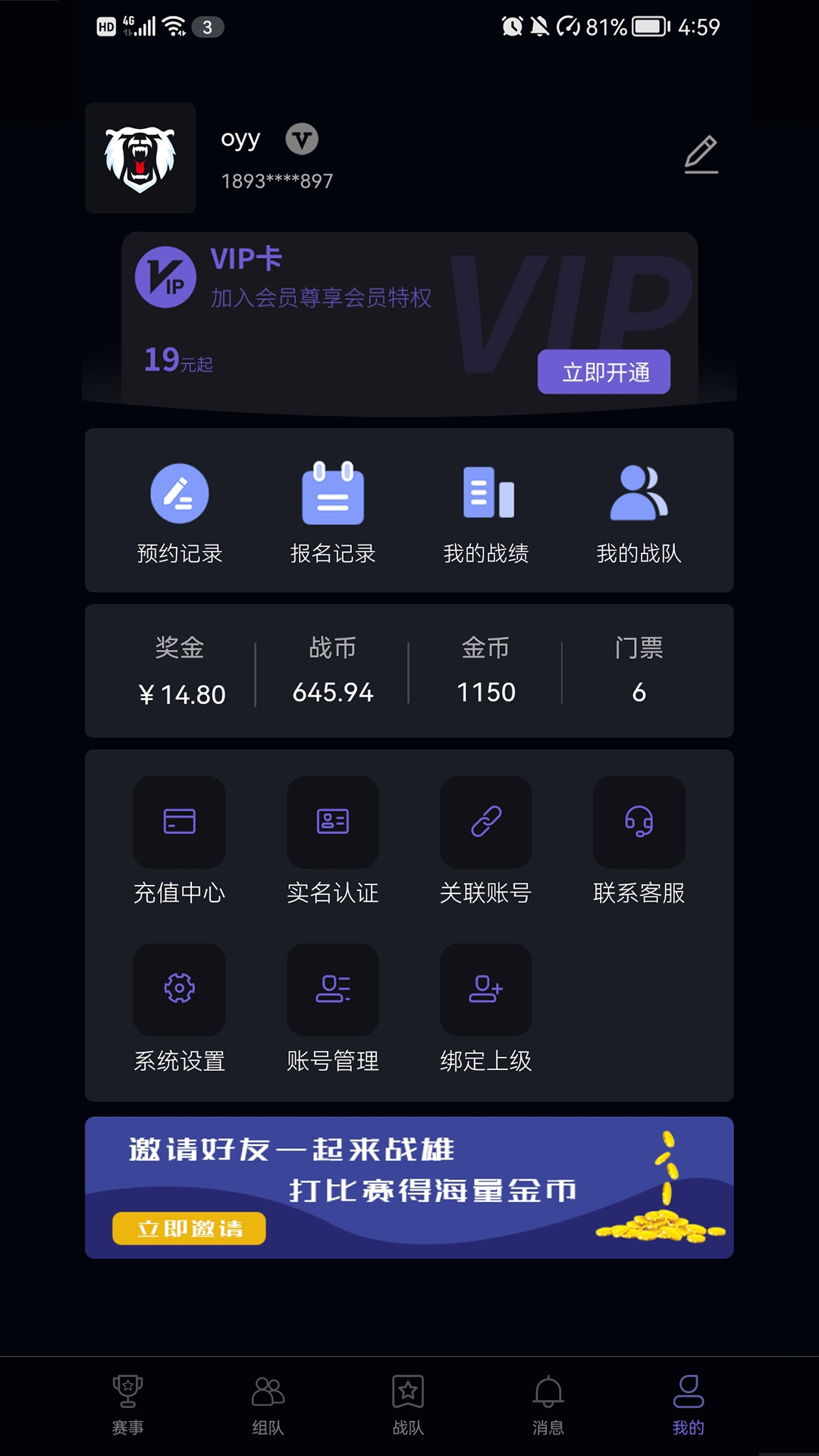Open 报名记录 (registration records)

pyautogui.click(x=333, y=512)
